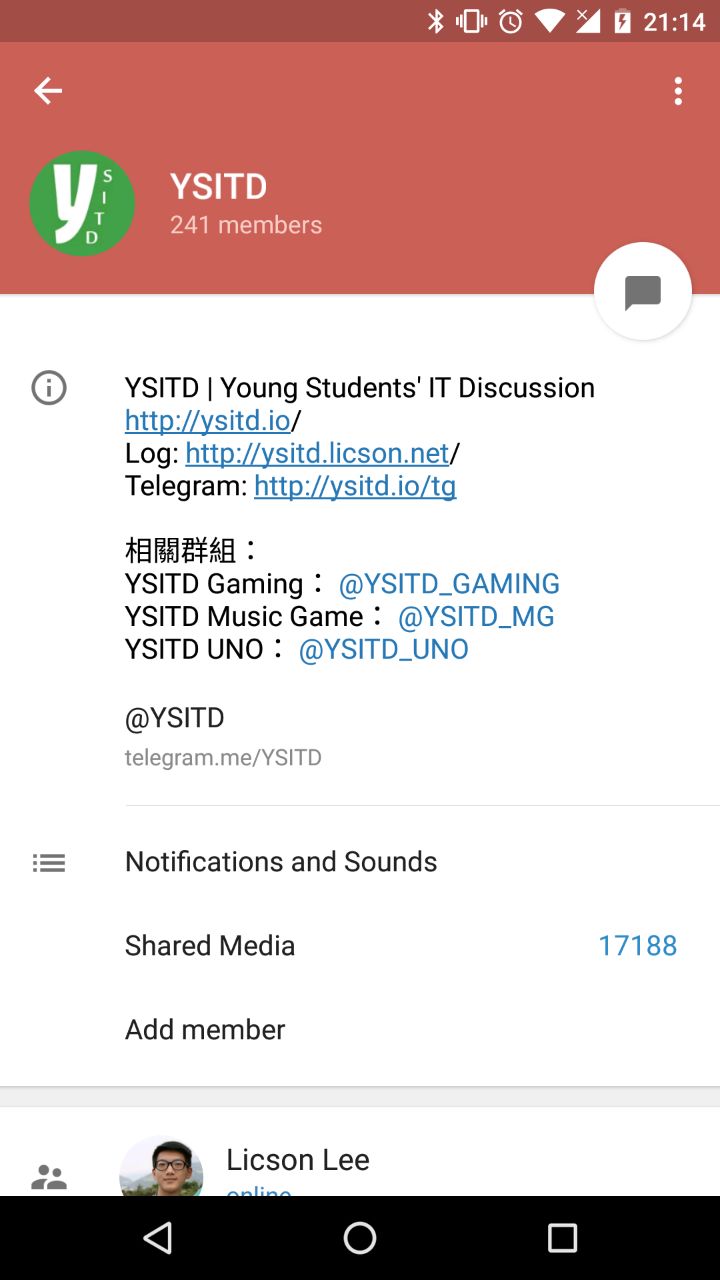Open Notifications and Sounds settings

281,862
